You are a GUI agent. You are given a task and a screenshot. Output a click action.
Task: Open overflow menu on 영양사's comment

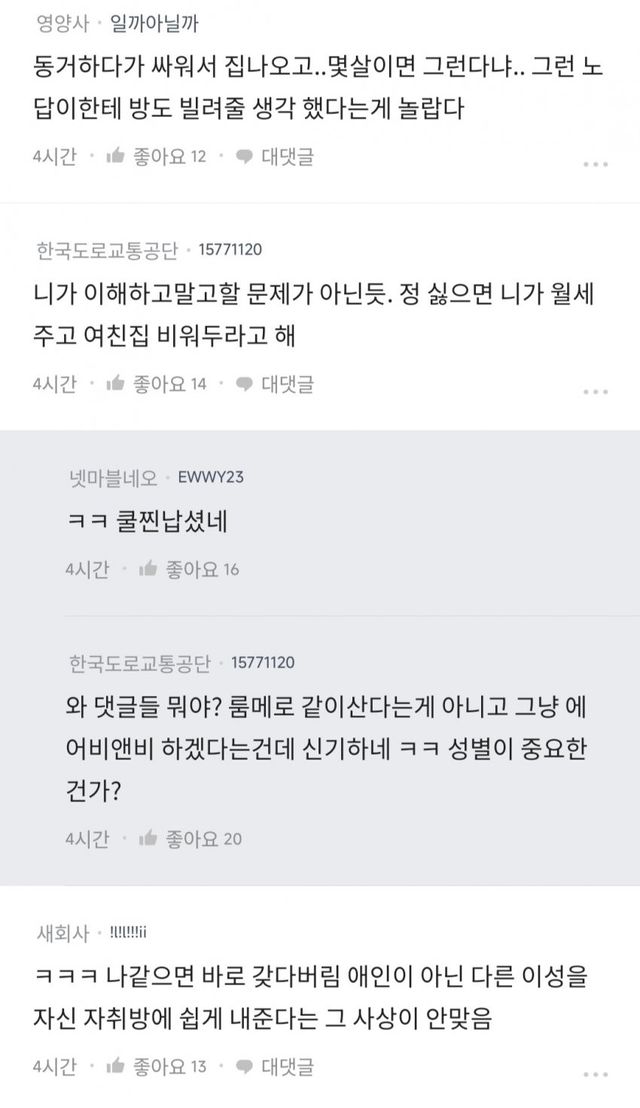pyautogui.click(x=595, y=164)
